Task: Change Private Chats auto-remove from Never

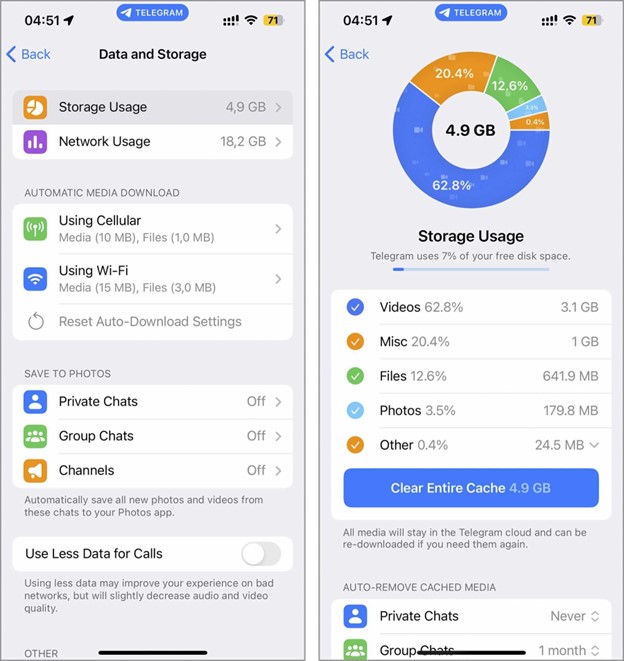Action: pos(574,616)
